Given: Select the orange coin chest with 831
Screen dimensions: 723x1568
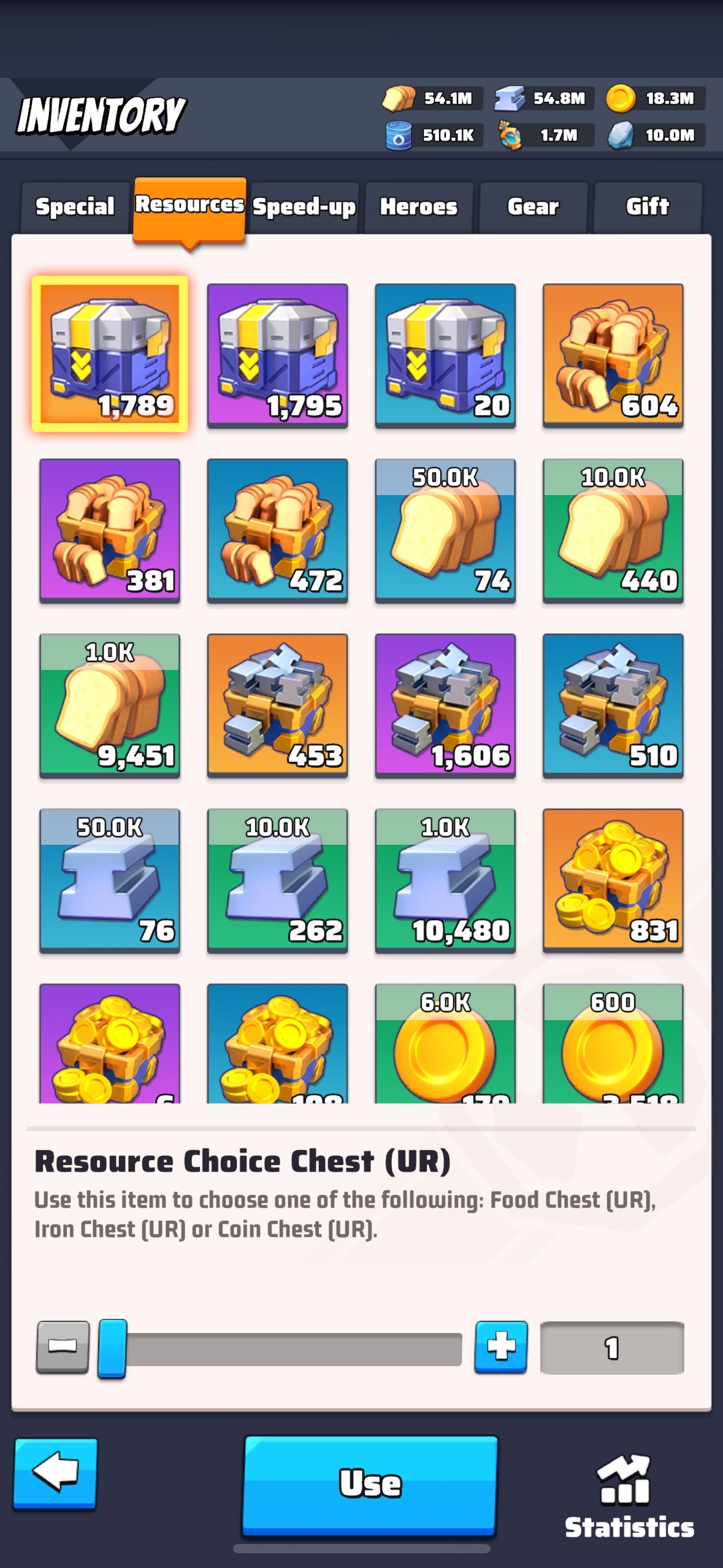Looking at the screenshot, I should coord(613,880).
